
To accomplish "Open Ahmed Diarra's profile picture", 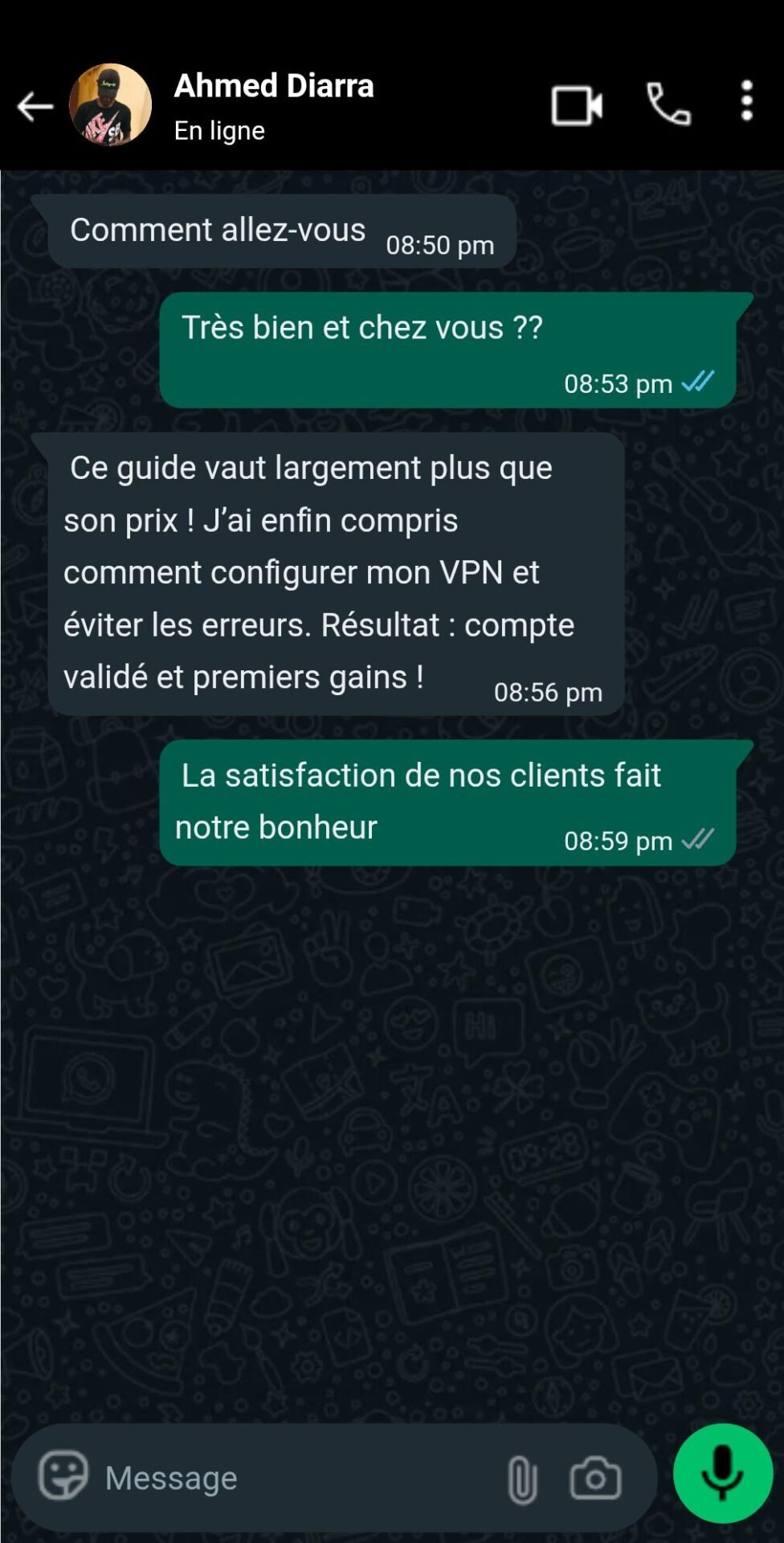I will (110, 104).
